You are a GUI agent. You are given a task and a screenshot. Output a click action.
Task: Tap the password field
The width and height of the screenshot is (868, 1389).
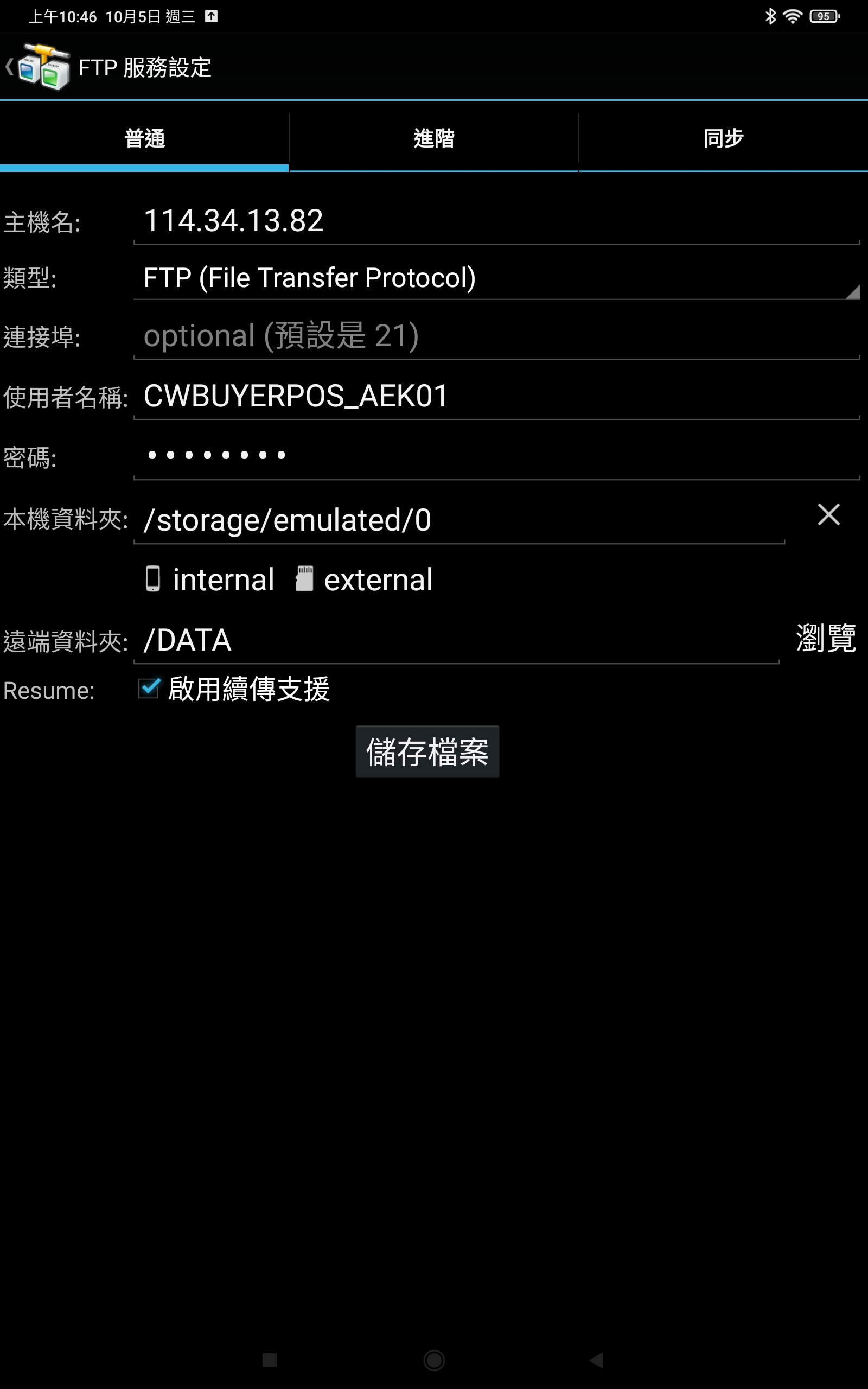[x=496, y=457]
